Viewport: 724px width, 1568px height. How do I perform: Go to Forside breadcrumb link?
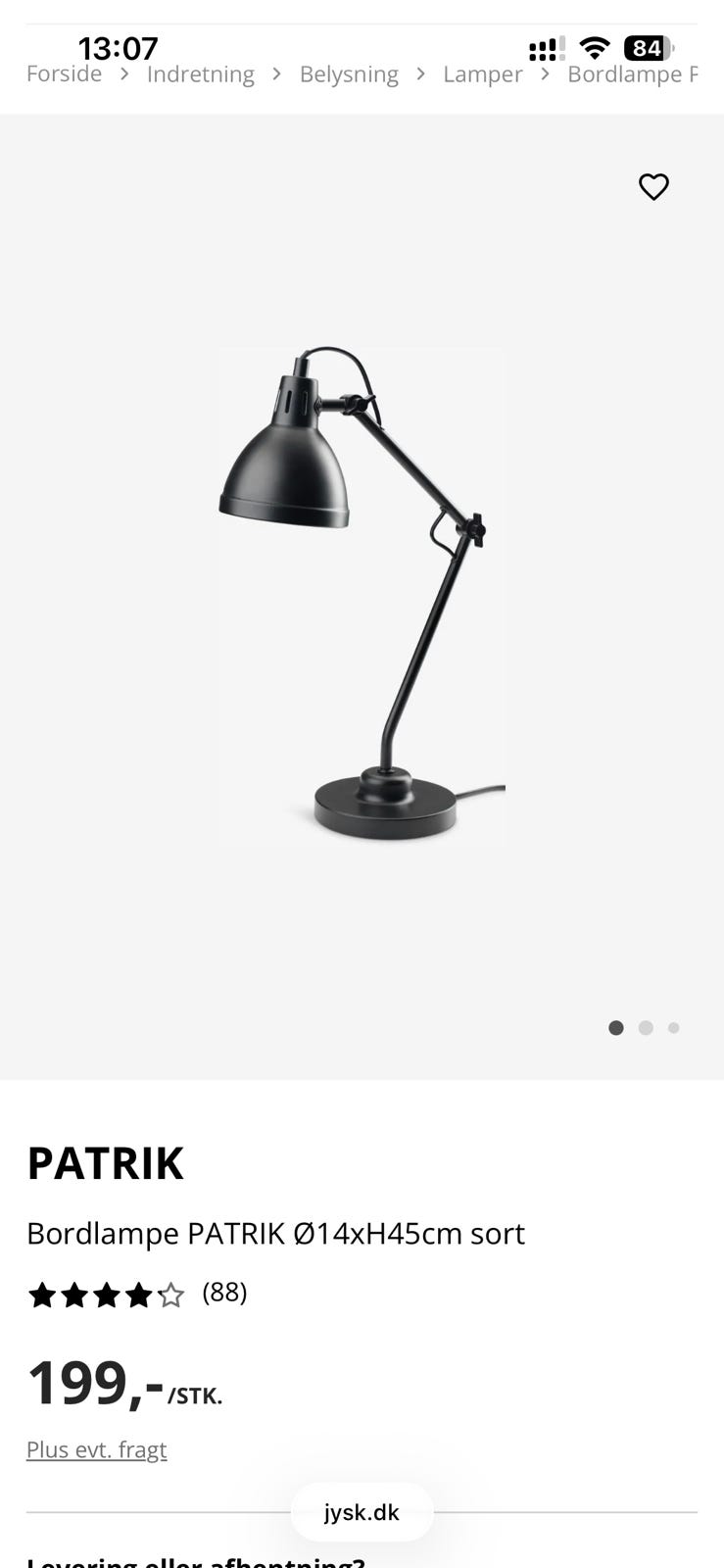(x=64, y=74)
